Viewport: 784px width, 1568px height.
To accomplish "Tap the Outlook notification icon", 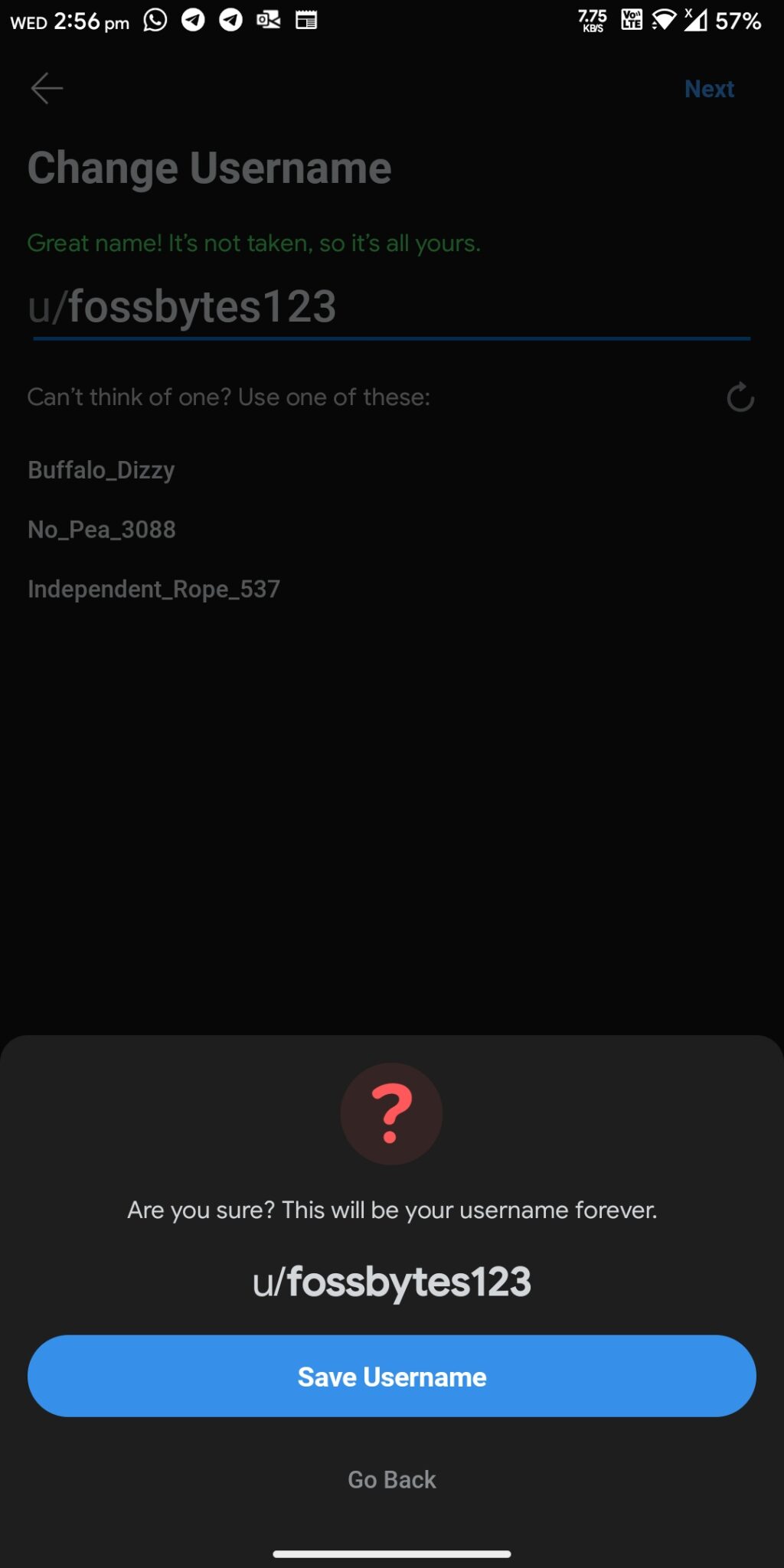I will click(x=269, y=21).
